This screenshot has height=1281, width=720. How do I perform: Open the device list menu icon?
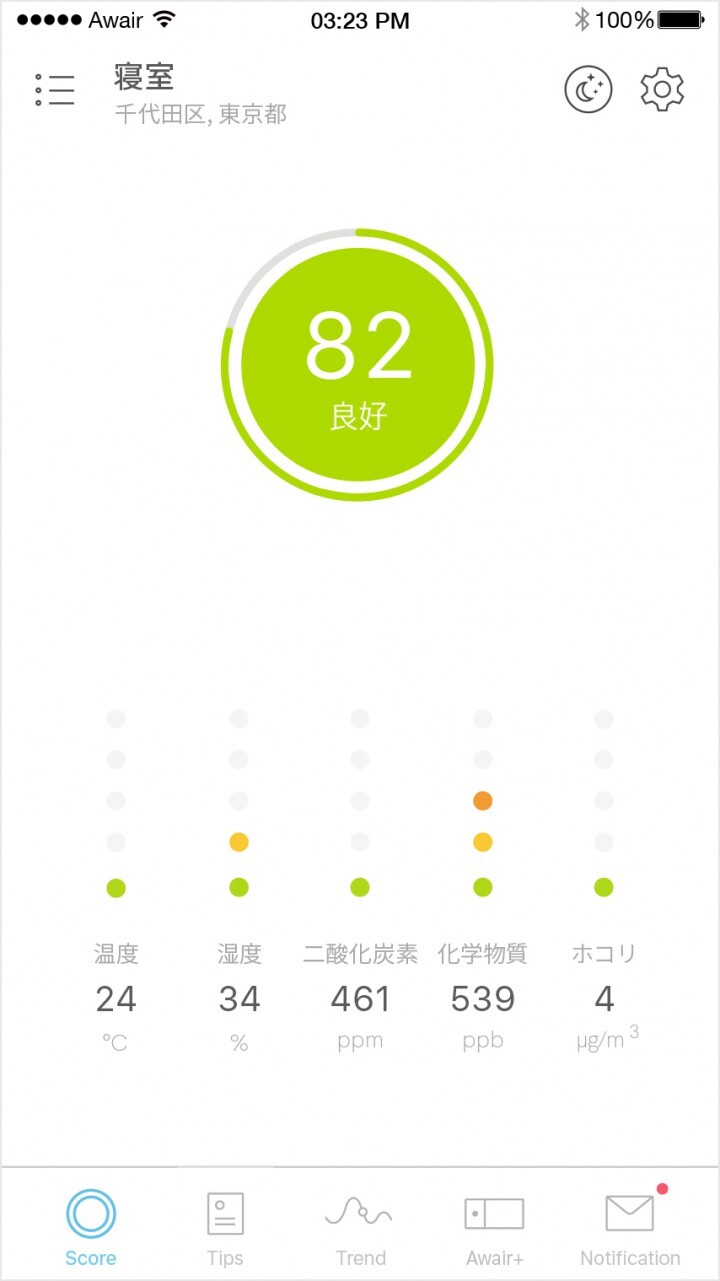tap(56, 89)
